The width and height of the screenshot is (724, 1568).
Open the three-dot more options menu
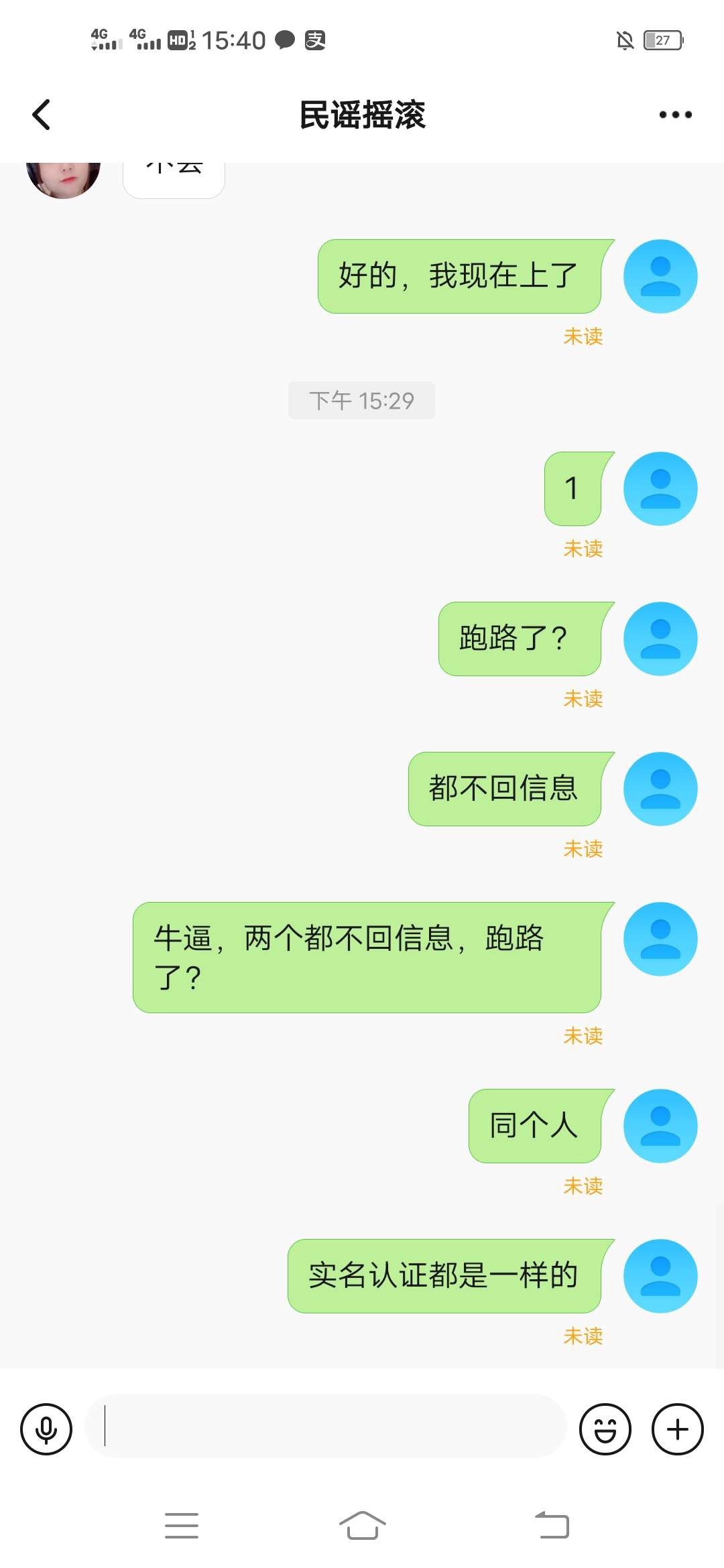coord(675,115)
